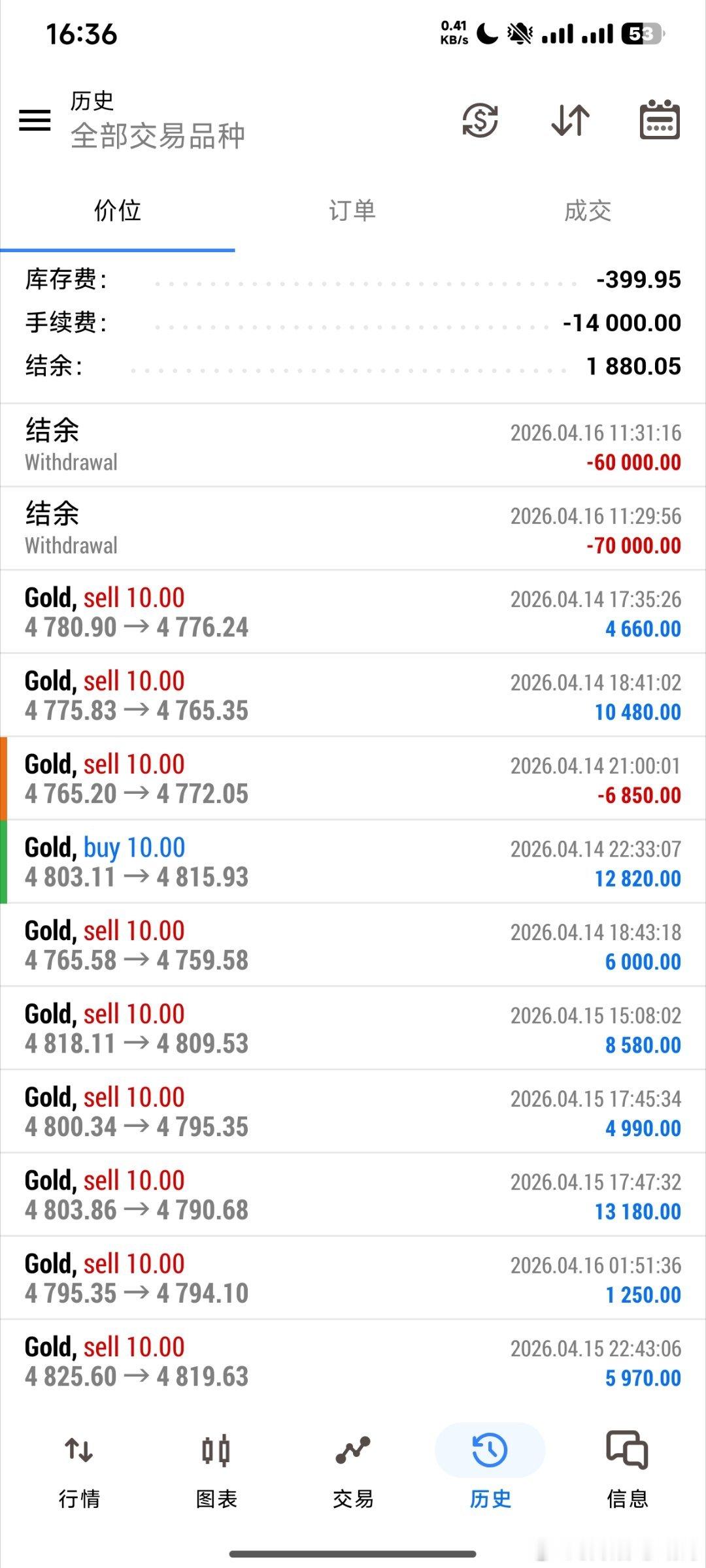706x1568 pixels.
Task: Select the Gold sell trade dated 2026.04.16
Action: tap(353, 1276)
